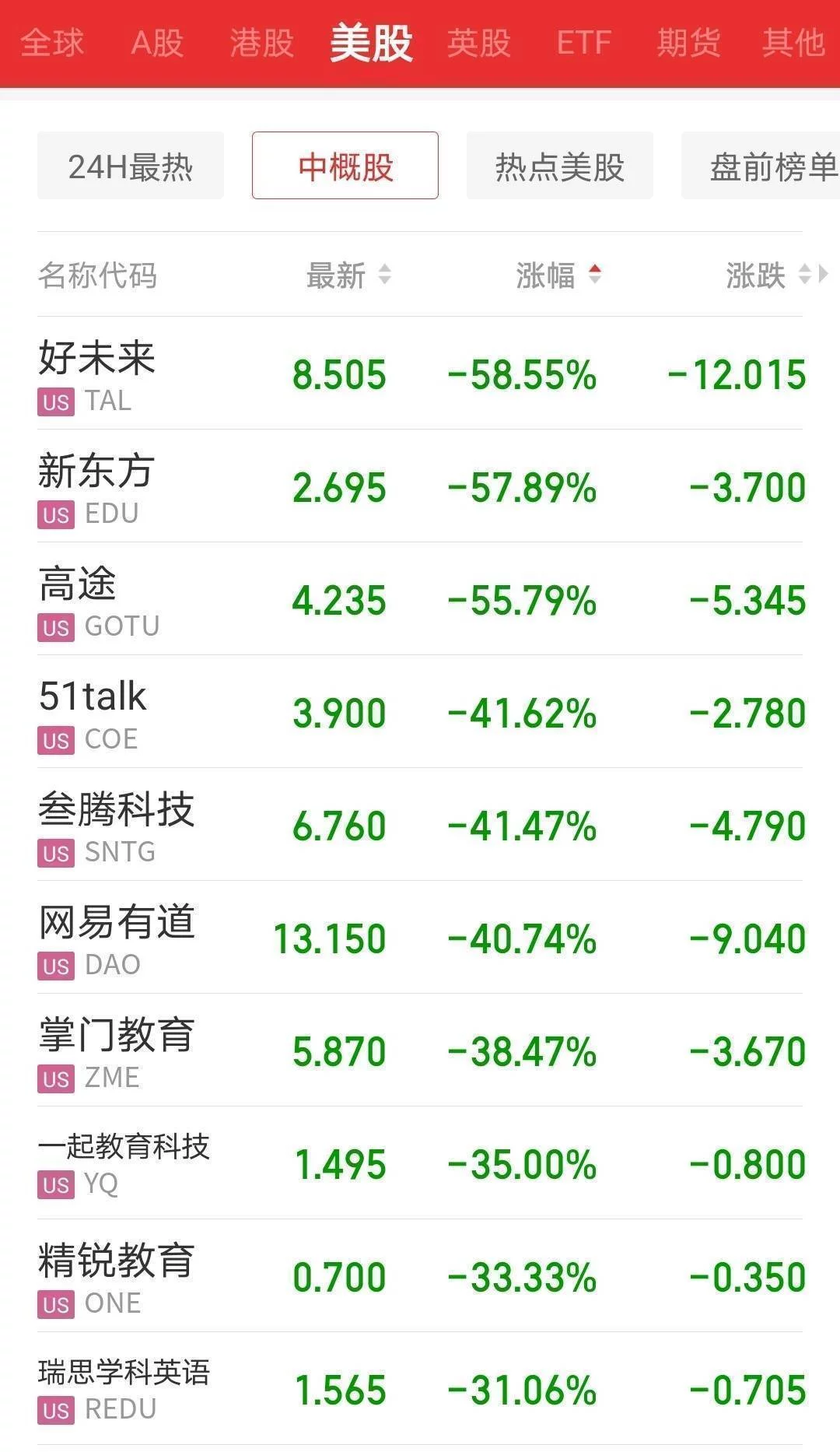This screenshot has height=1452, width=840.
Task: Open the 期货 tab
Action: (689, 43)
